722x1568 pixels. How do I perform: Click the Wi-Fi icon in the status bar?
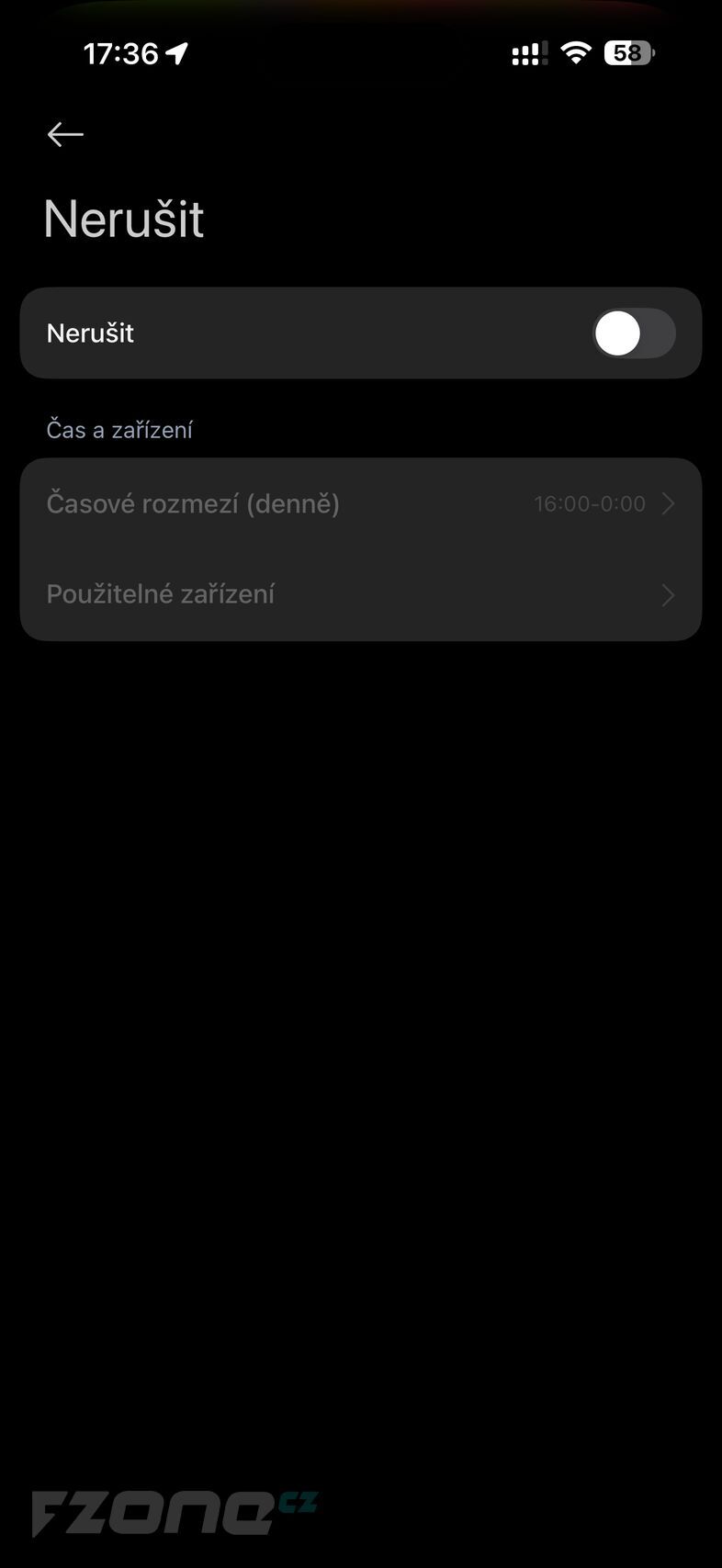(575, 52)
